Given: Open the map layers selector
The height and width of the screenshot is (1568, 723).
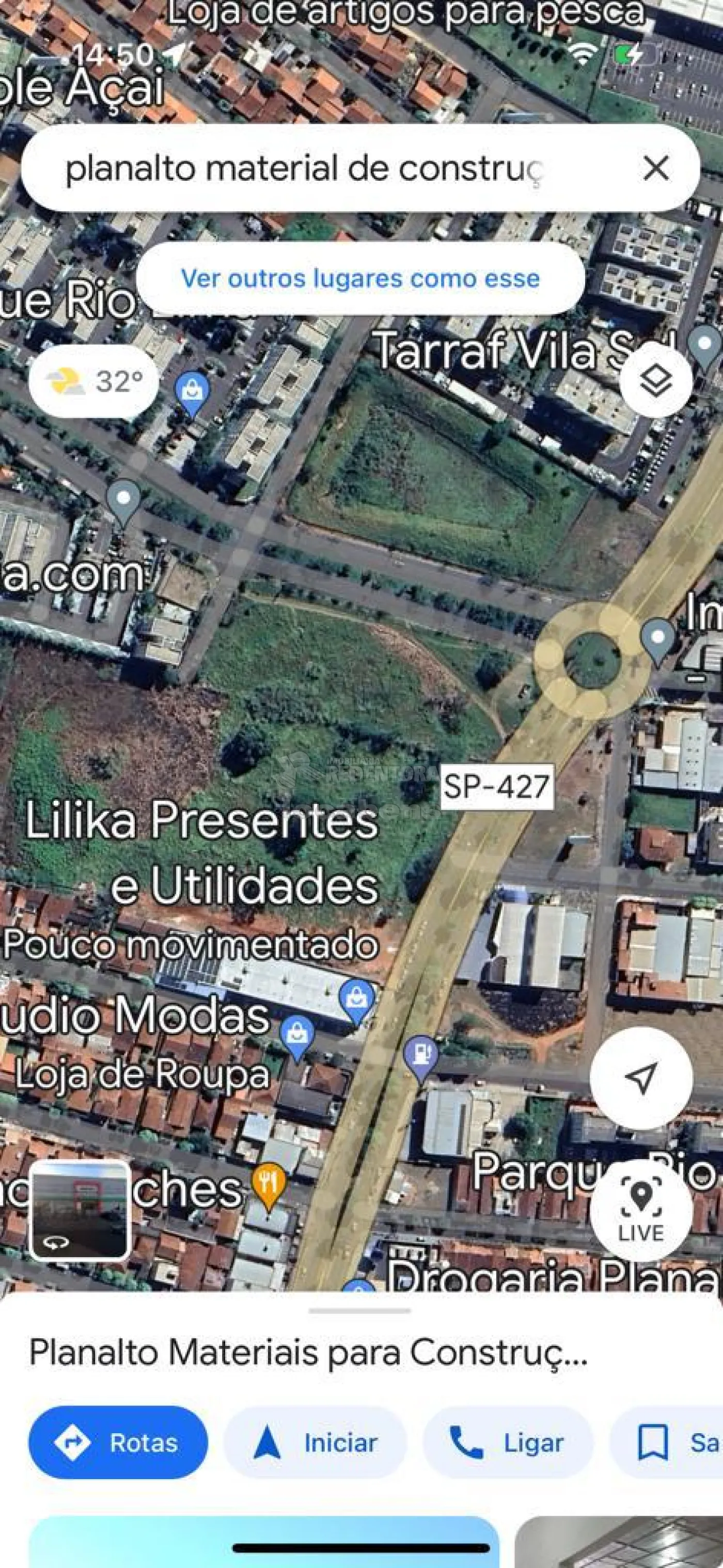Looking at the screenshot, I should tap(655, 381).
